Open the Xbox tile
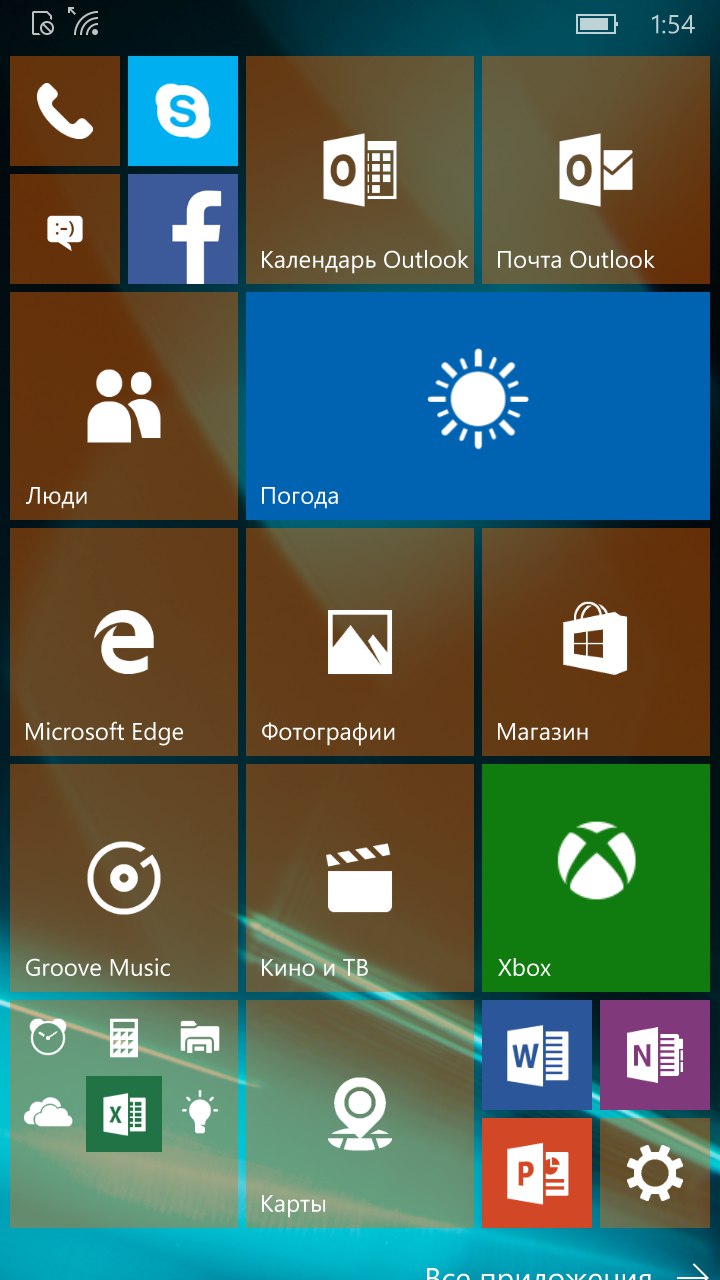This screenshot has height=1280, width=720. [x=596, y=878]
